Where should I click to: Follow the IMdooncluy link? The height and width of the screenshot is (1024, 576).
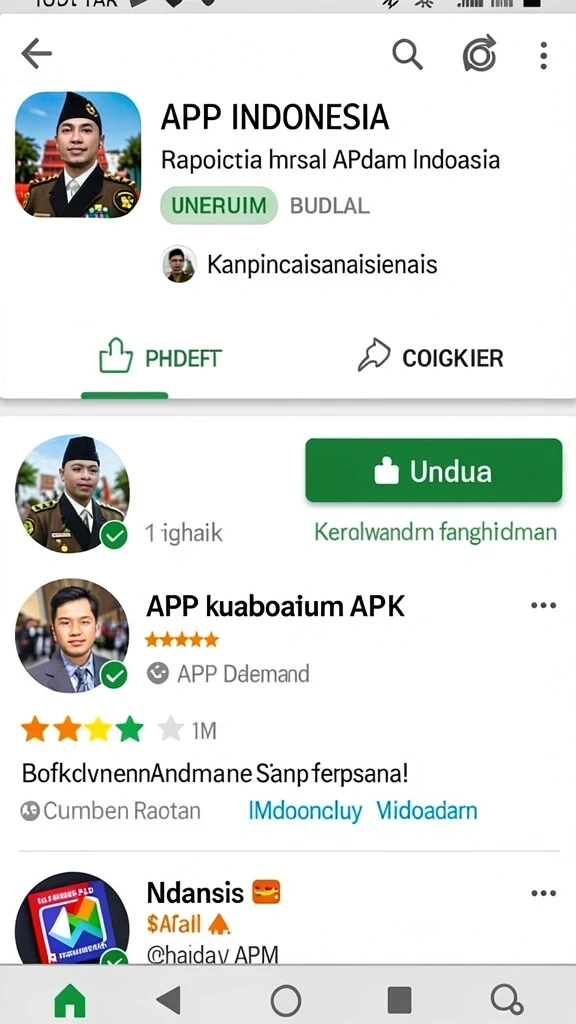305,812
